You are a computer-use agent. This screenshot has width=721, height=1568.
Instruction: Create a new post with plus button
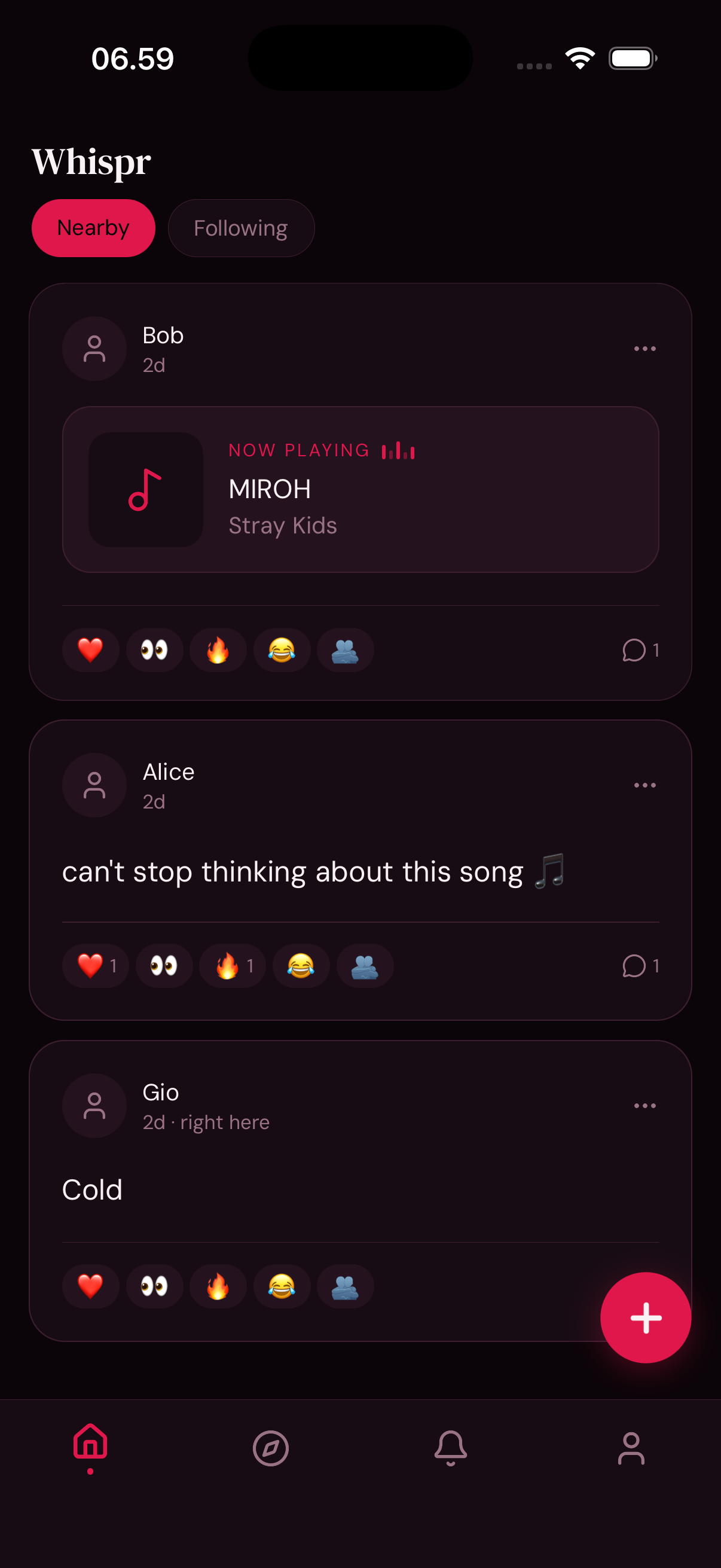click(x=645, y=1317)
